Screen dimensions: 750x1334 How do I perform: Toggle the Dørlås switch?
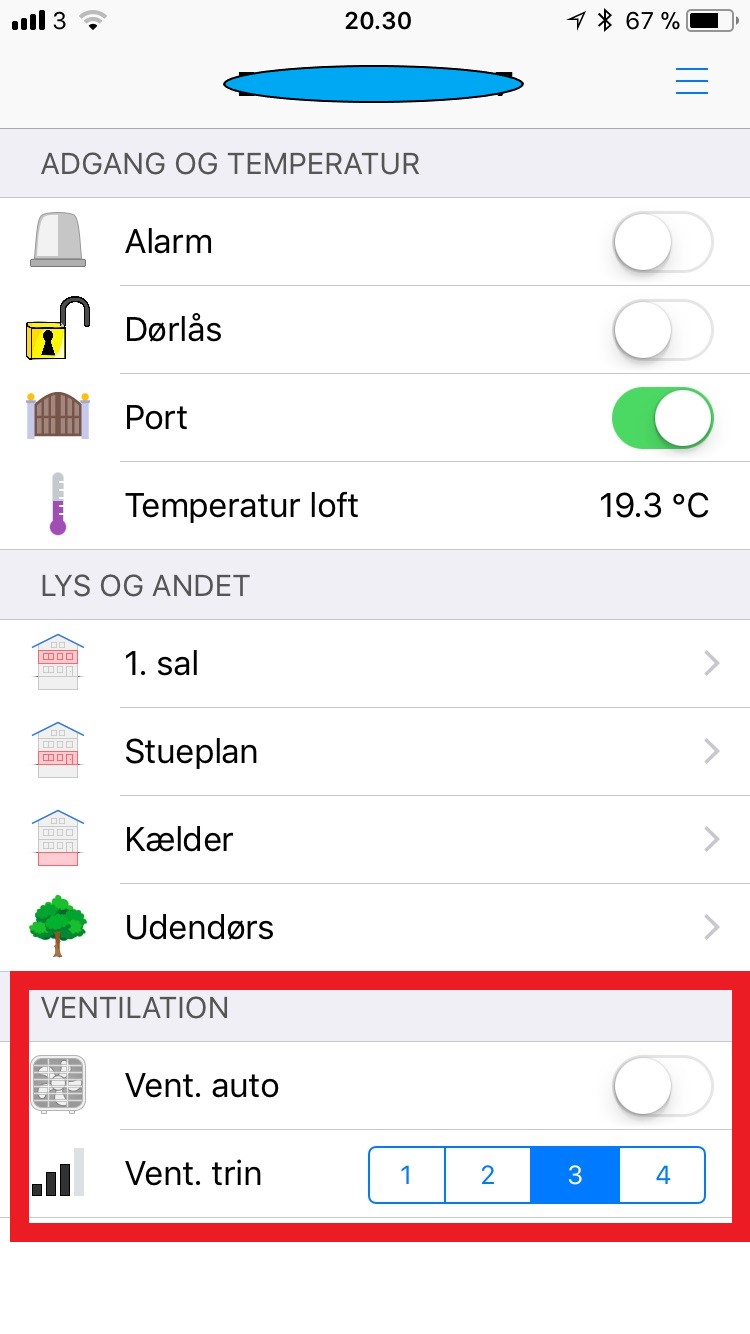pos(662,330)
